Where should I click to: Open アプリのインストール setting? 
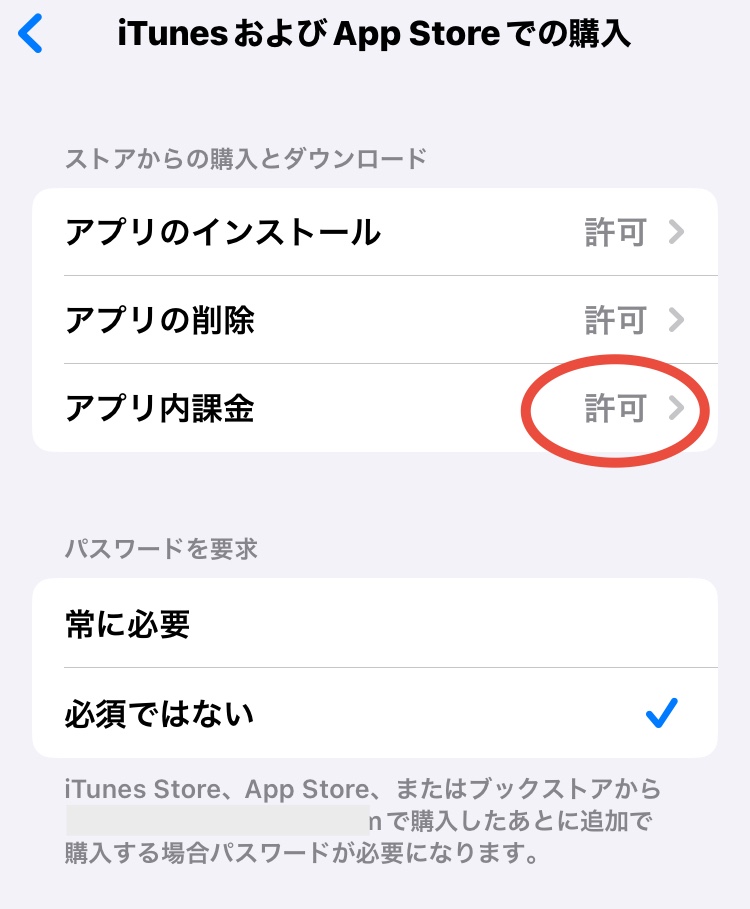[x=374, y=233]
